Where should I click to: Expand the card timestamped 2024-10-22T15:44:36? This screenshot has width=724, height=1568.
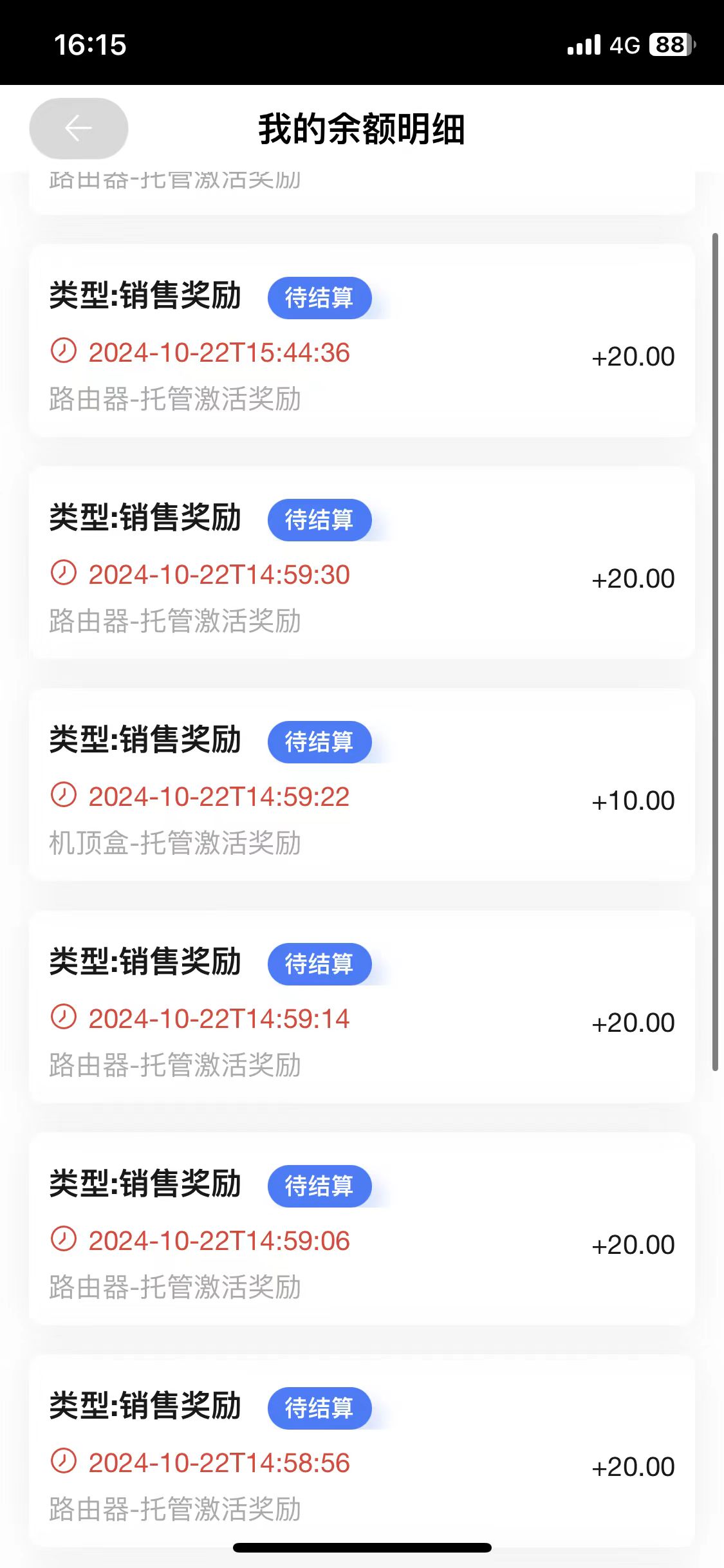pyautogui.click(x=362, y=338)
